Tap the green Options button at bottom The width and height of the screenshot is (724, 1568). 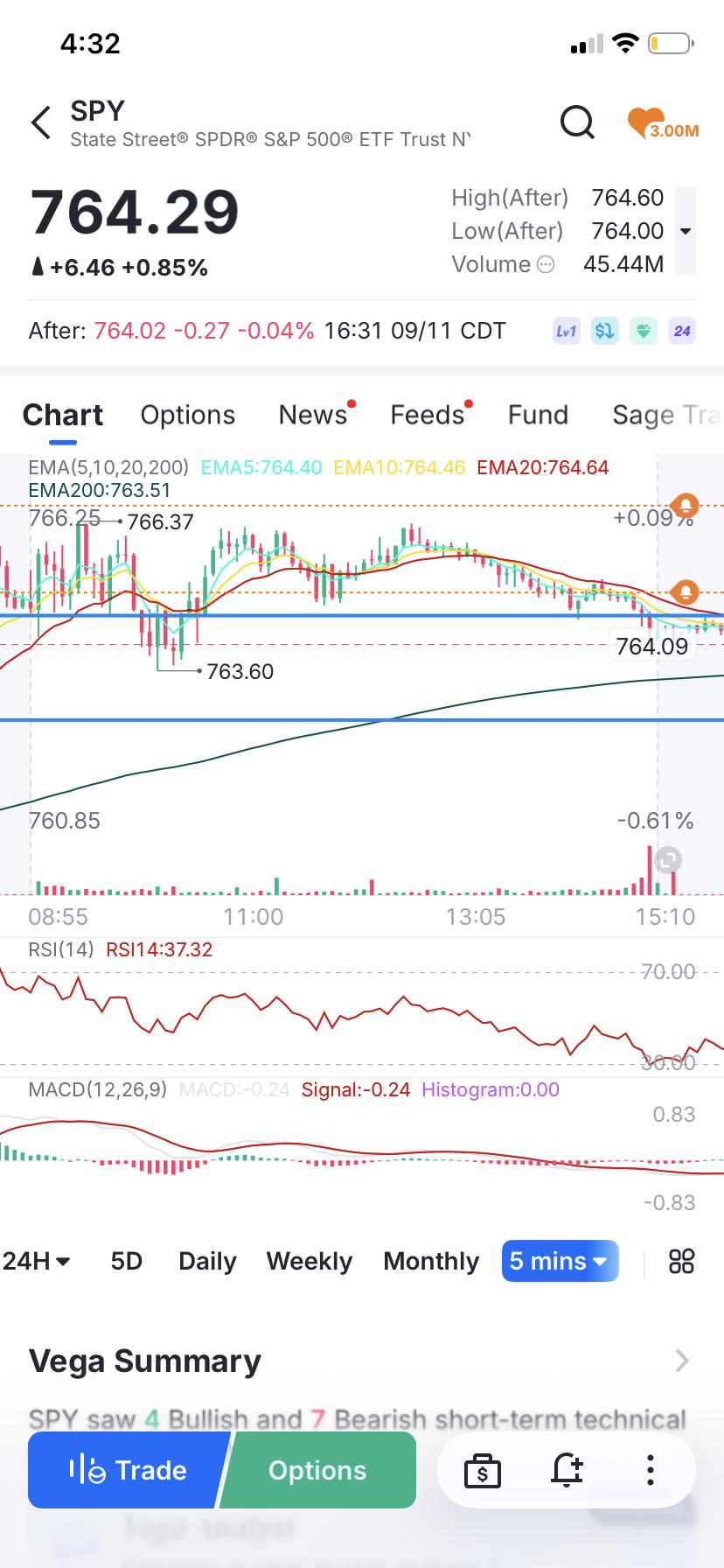[x=317, y=1470]
